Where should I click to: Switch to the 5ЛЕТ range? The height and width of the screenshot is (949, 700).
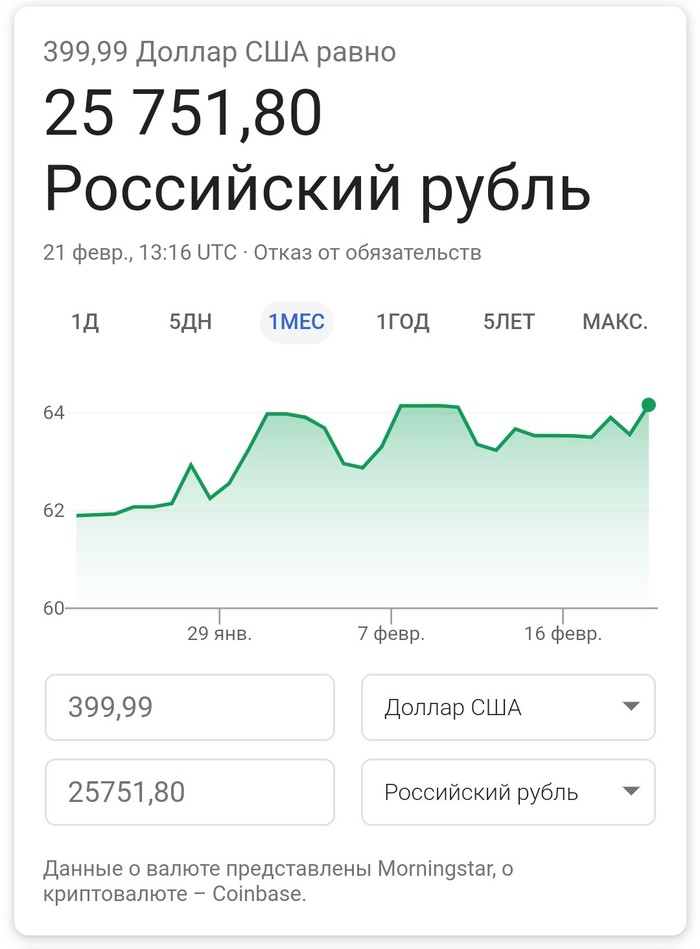click(x=509, y=322)
